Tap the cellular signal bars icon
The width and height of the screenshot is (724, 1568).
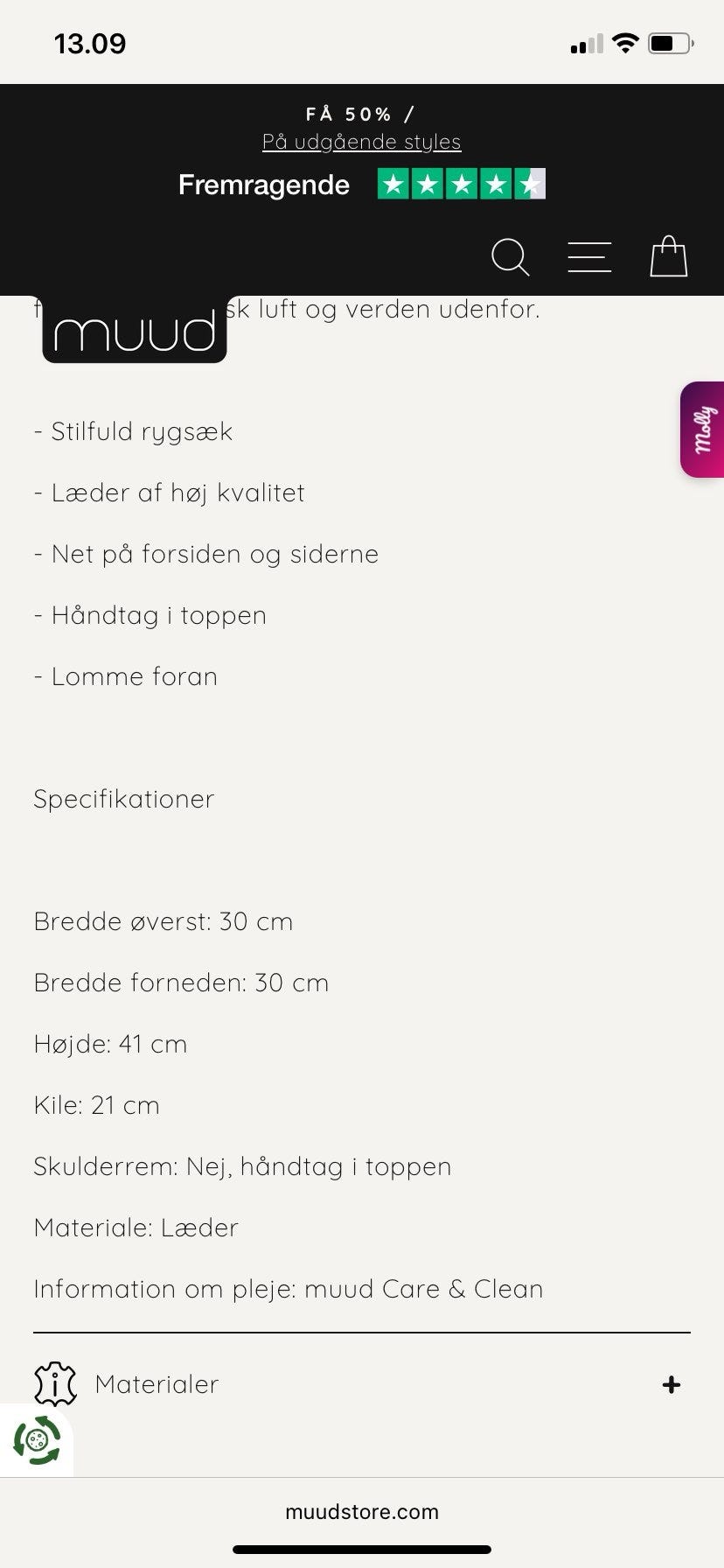pos(586,44)
